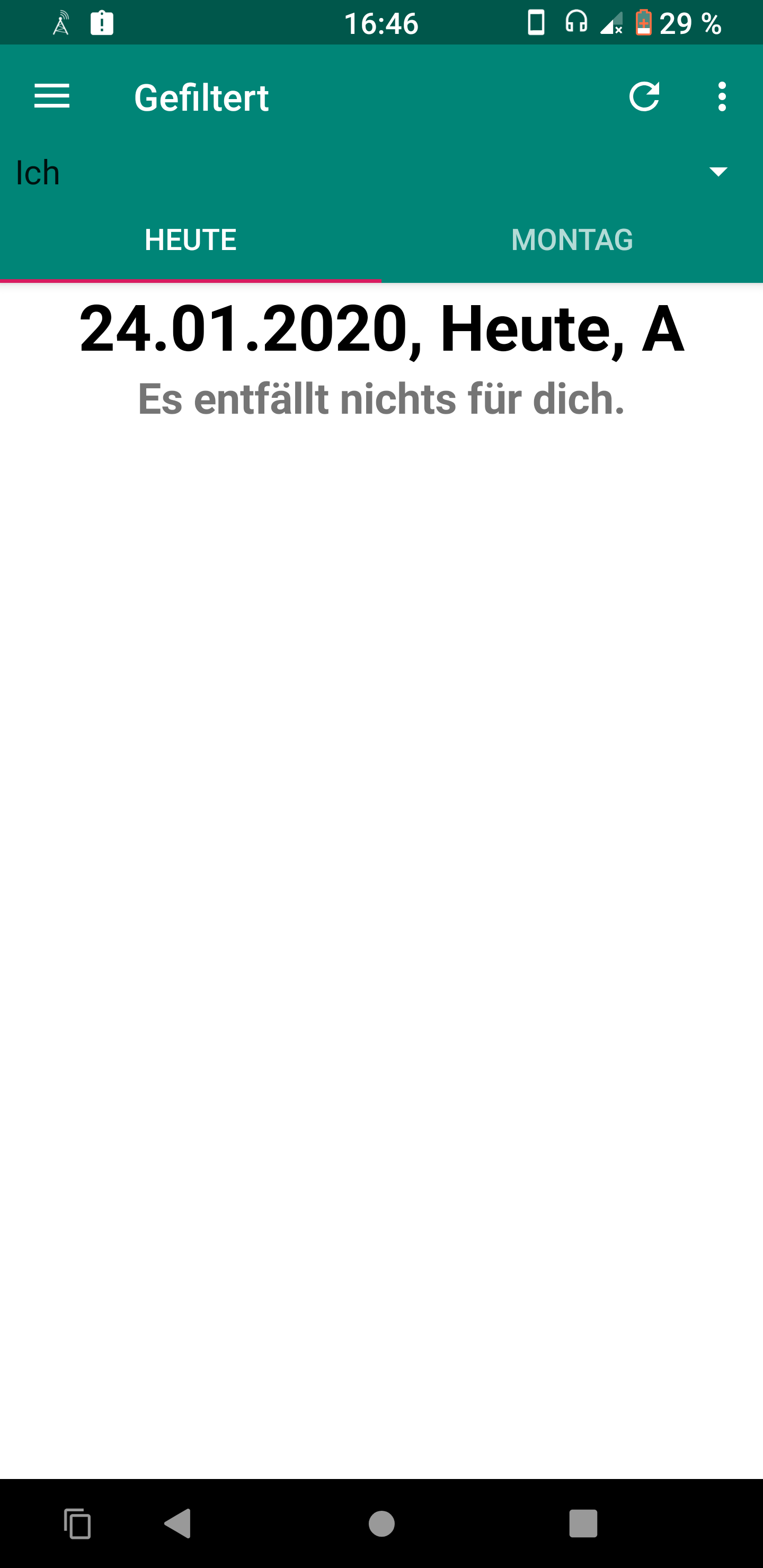Refresh the substitution plan
Image resolution: width=763 pixels, height=1568 pixels.
pyautogui.click(x=644, y=96)
